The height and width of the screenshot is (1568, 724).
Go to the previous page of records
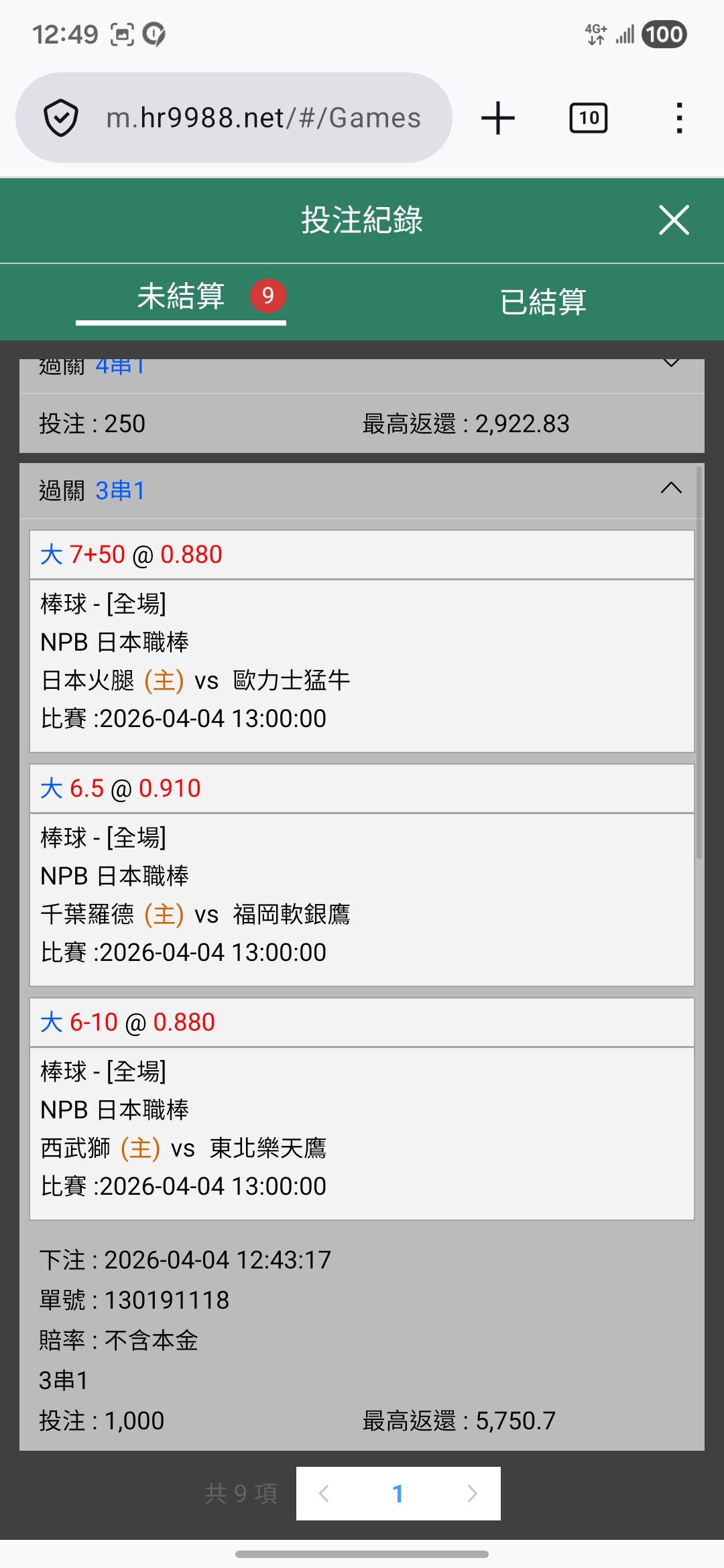click(x=324, y=1493)
